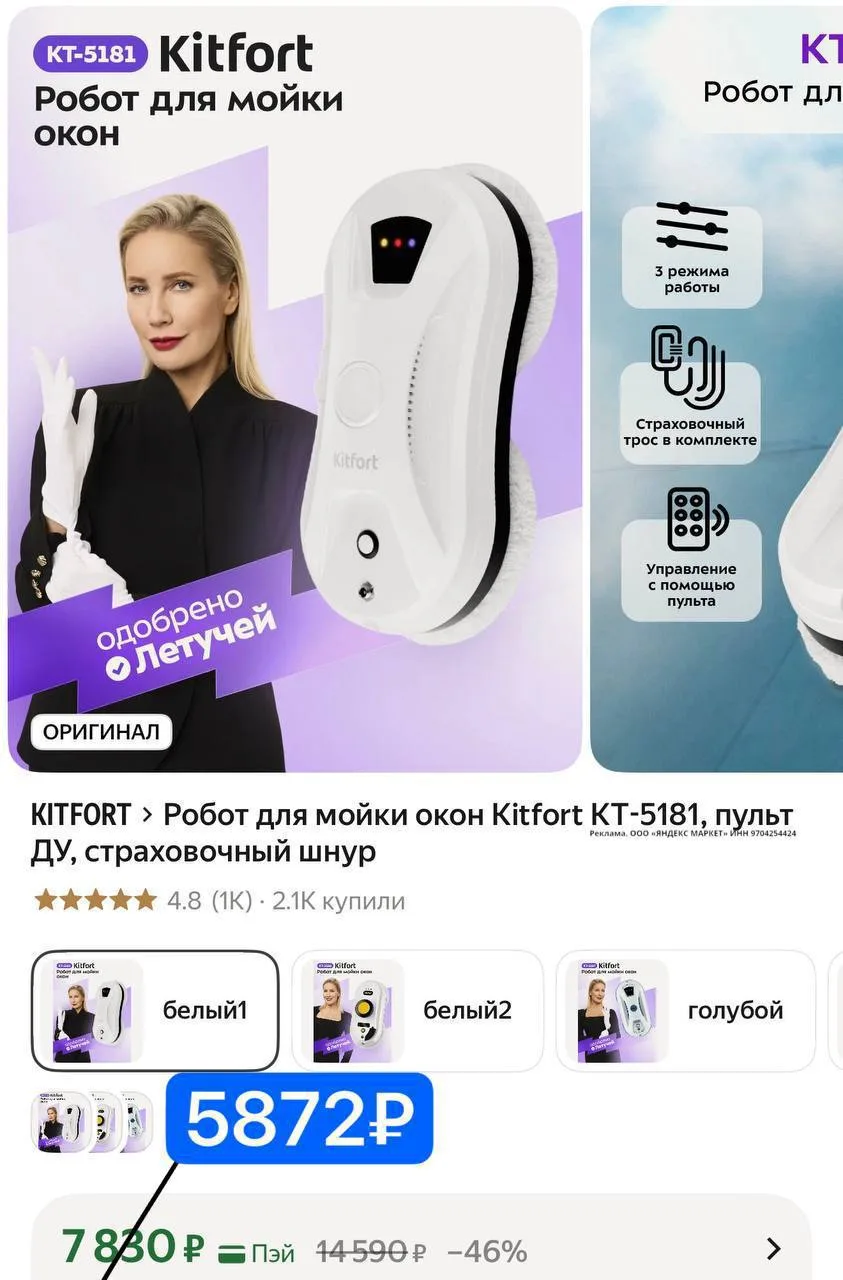Viewport: 843px width, 1280px height.
Task: Open the KITFORT brand link
Action: coord(81,815)
